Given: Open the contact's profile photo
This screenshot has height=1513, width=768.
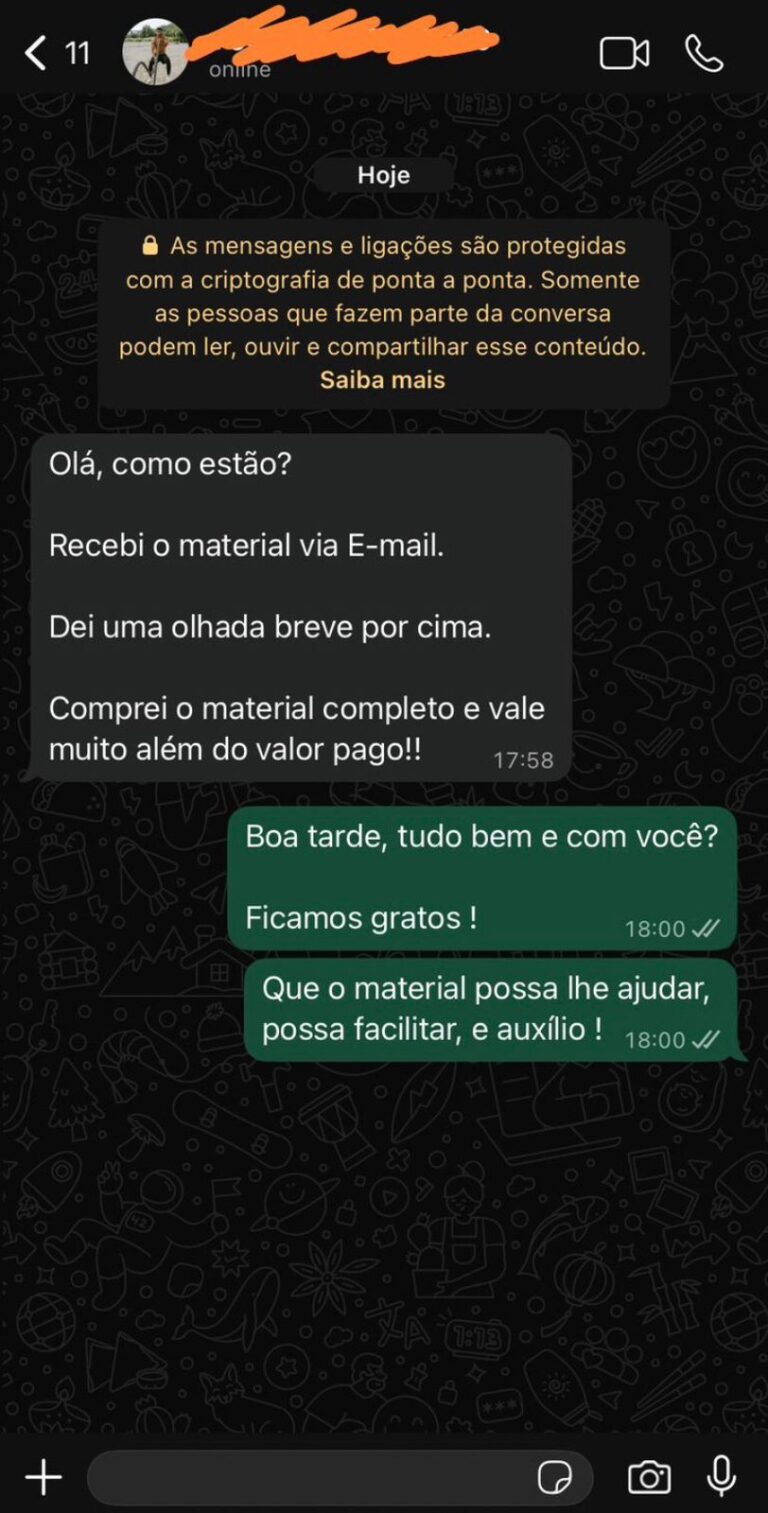Looking at the screenshot, I should pos(155,52).
